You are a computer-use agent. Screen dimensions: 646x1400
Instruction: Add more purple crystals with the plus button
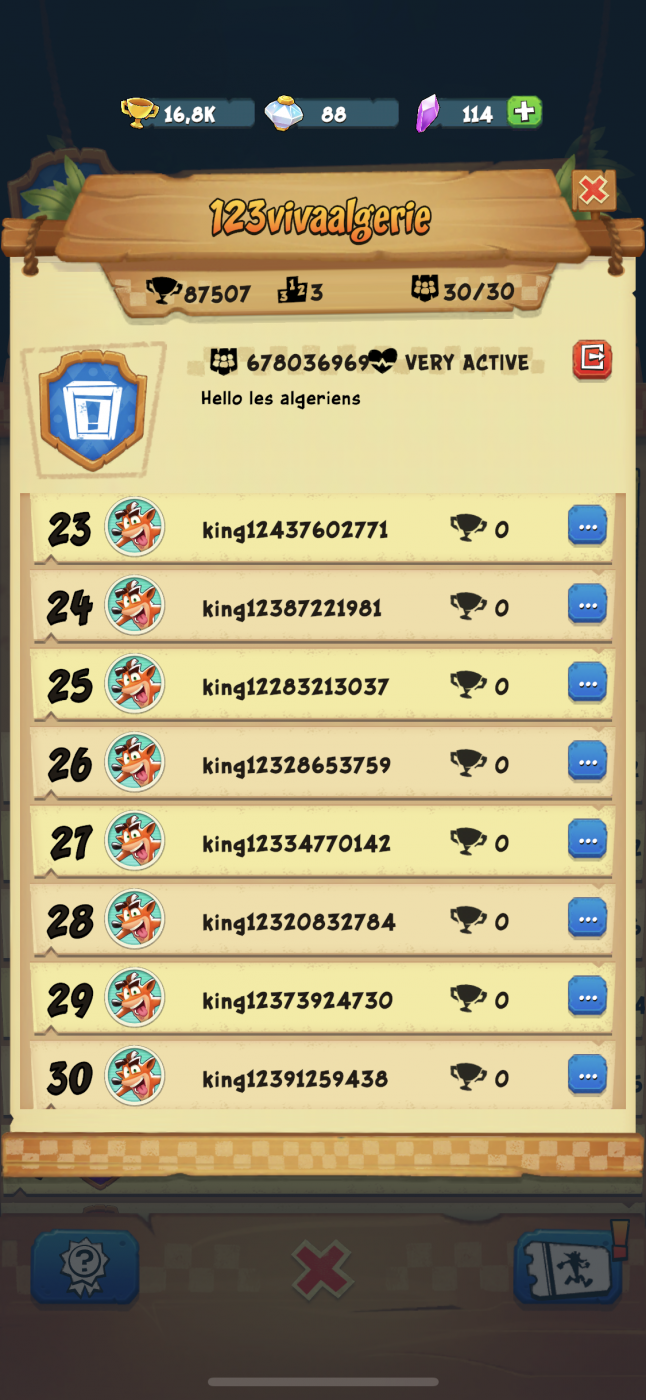[x=524, y=112]
